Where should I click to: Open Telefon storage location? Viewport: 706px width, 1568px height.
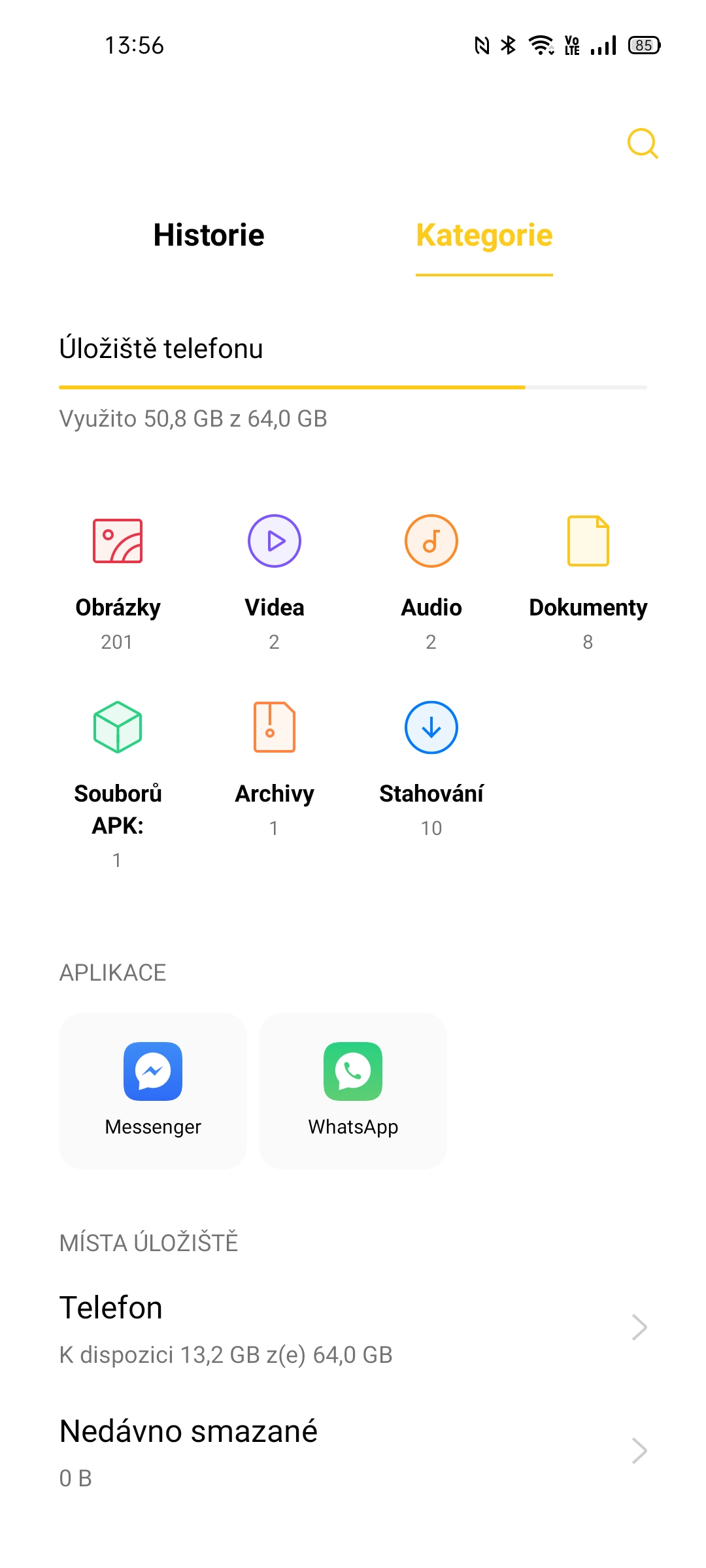coord(353,1328)
